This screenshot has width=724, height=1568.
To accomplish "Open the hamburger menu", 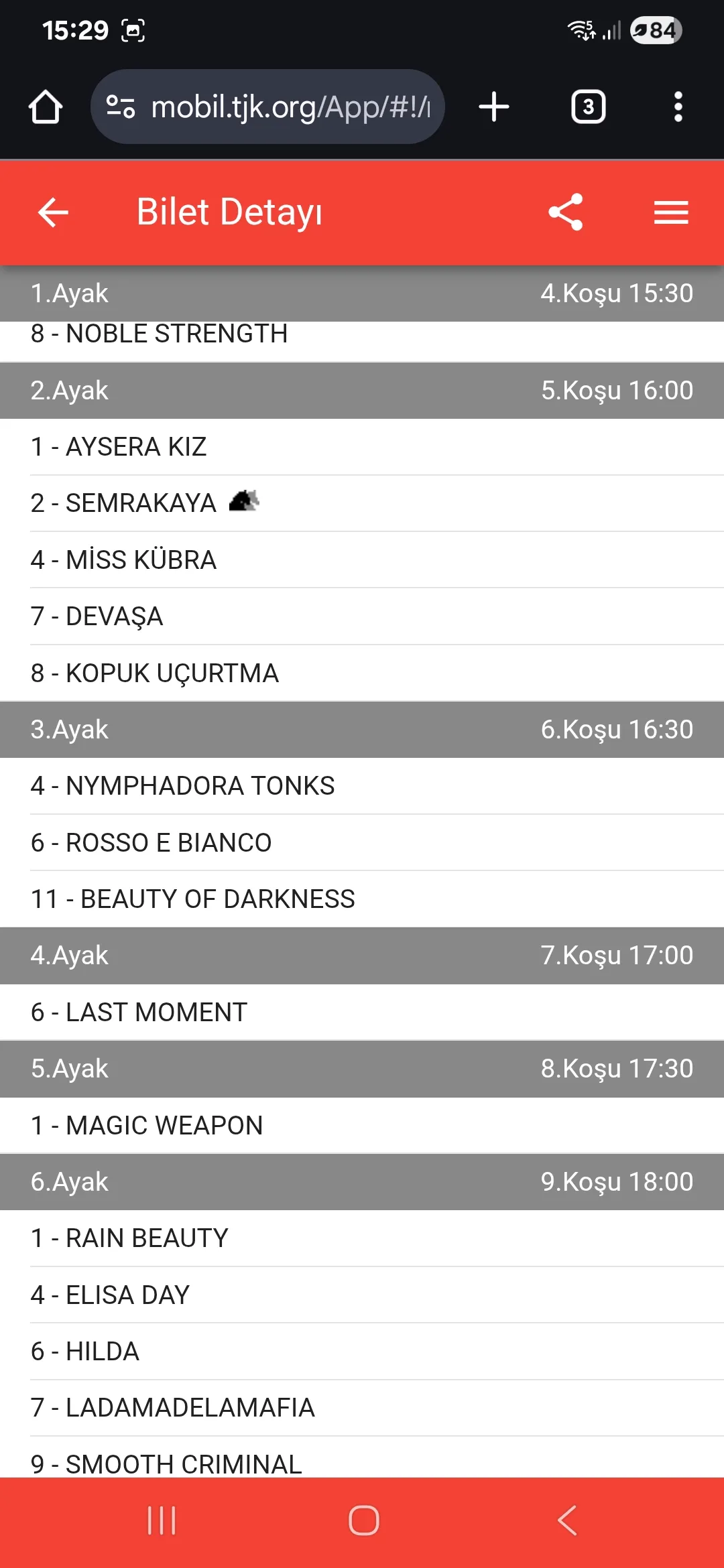I will click(x=671, y=212).
